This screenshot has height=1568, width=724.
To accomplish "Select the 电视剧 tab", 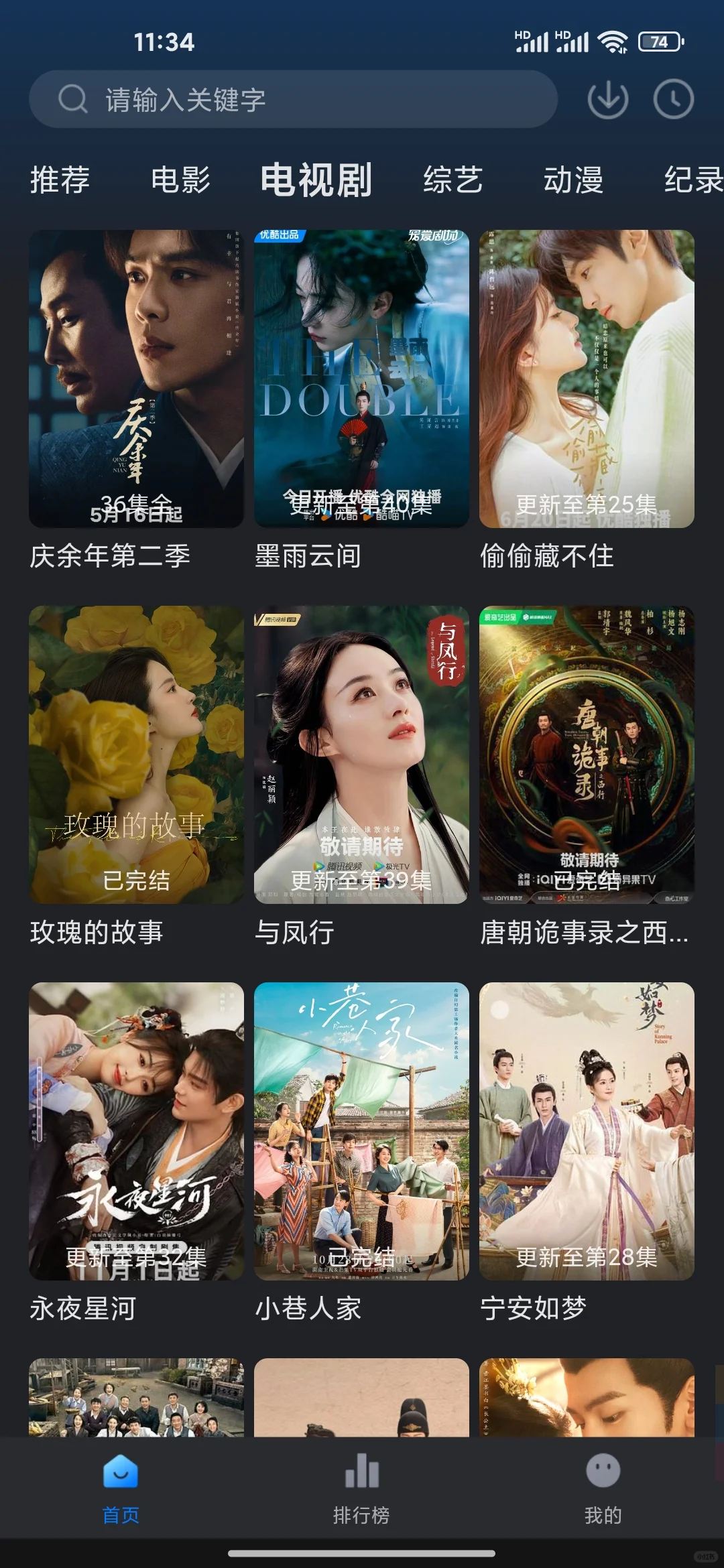I will pos(316,180).
